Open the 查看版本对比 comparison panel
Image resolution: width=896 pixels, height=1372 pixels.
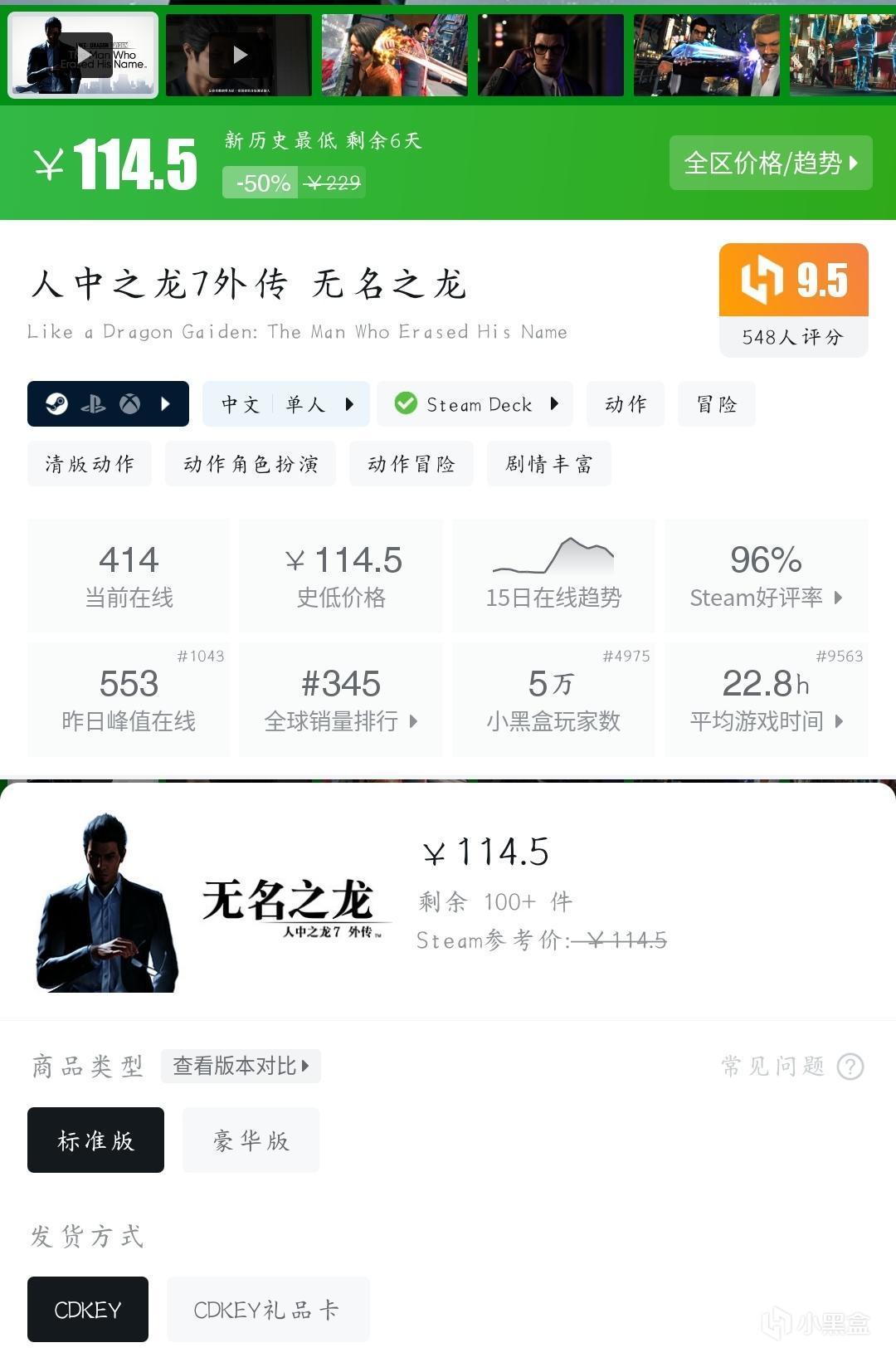coord(240,1067)
